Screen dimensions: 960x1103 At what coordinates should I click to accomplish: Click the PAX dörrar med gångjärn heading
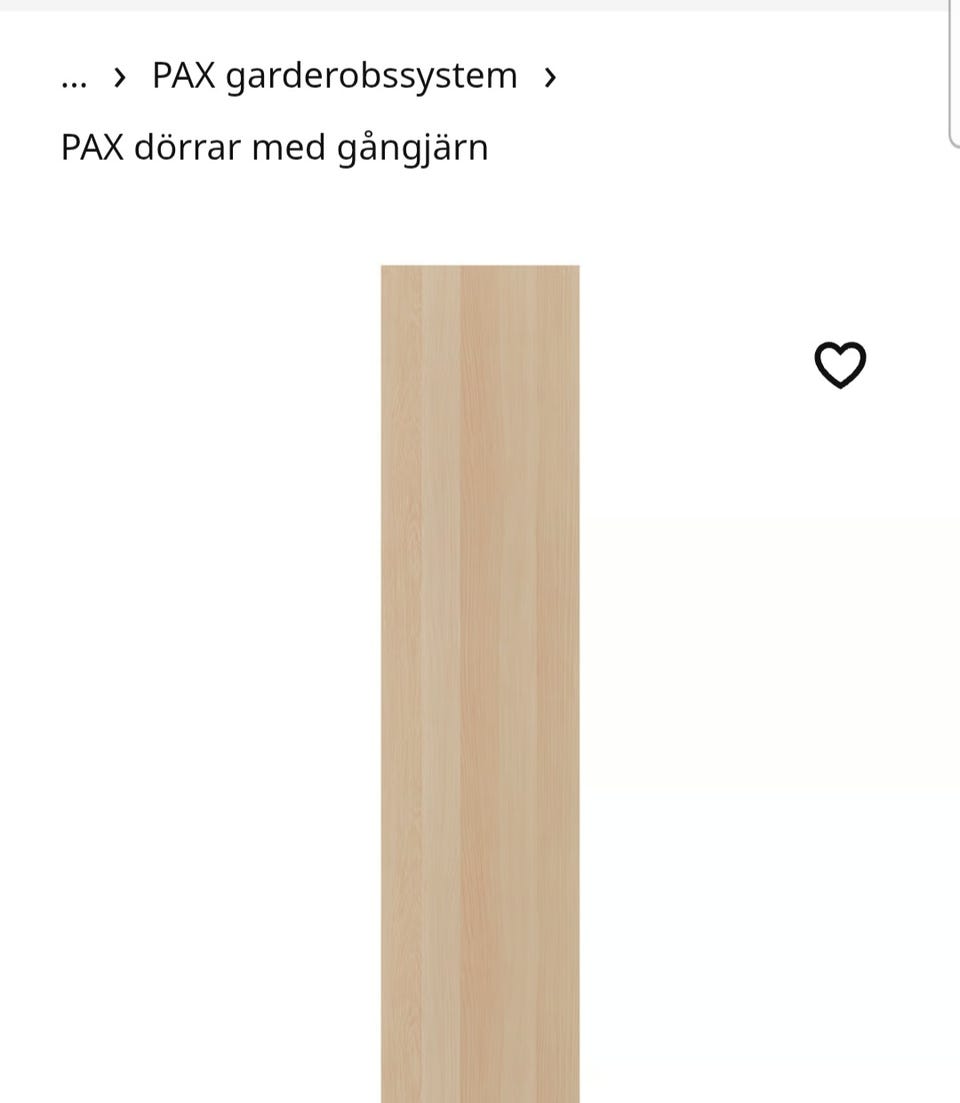275,147
